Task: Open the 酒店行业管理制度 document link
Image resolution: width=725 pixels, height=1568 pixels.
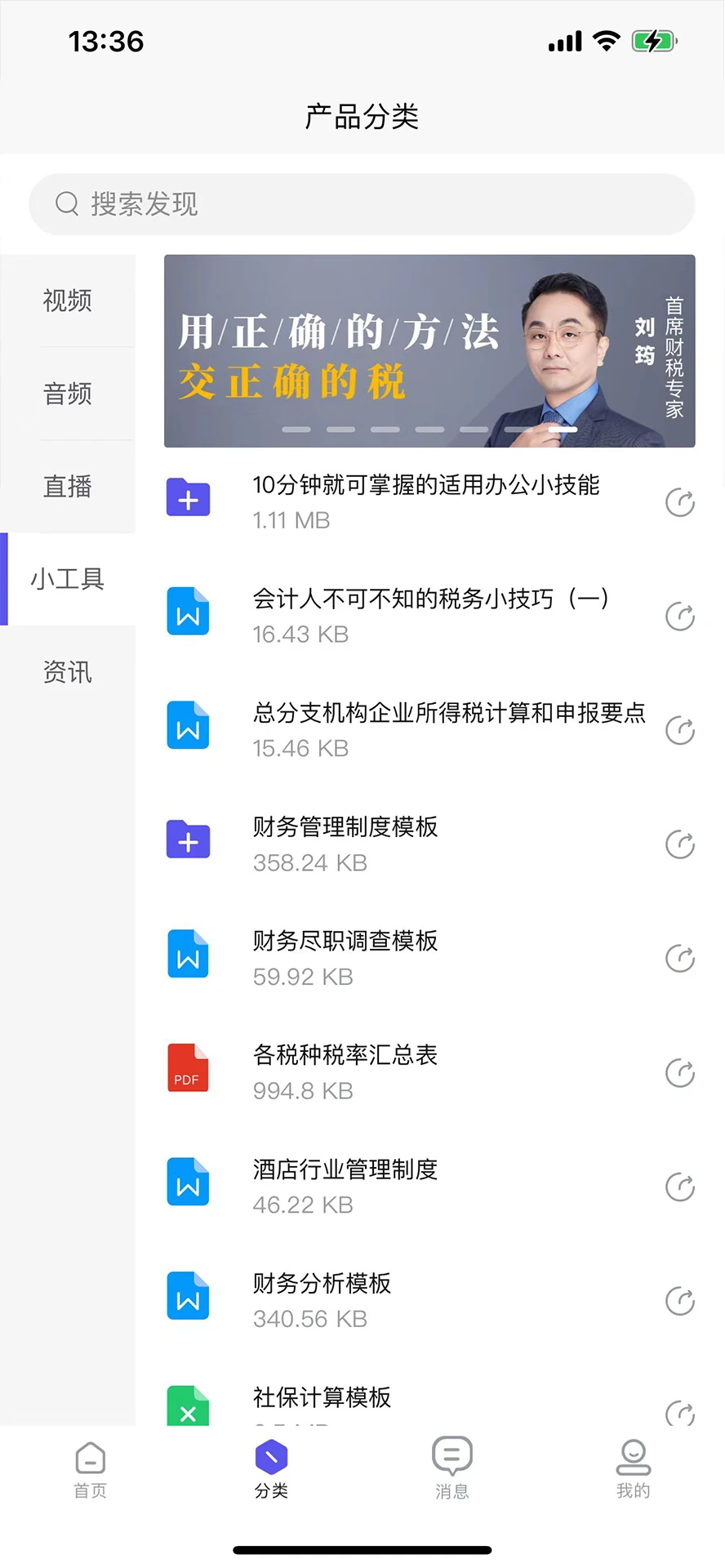Action: (x=345, y=1169)
